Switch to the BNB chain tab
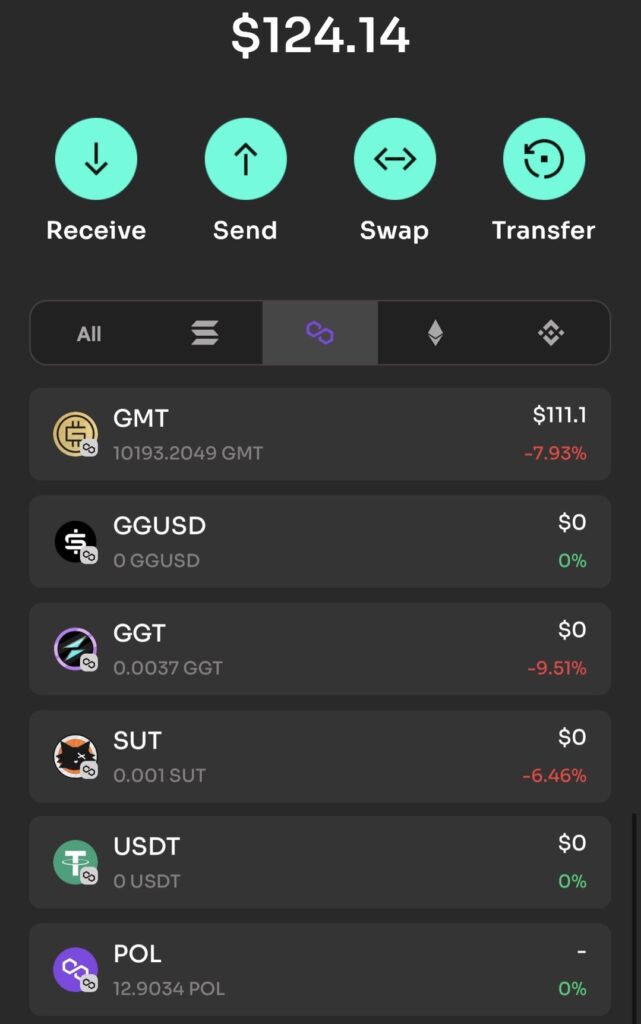641x1024 pixels. 551,334
